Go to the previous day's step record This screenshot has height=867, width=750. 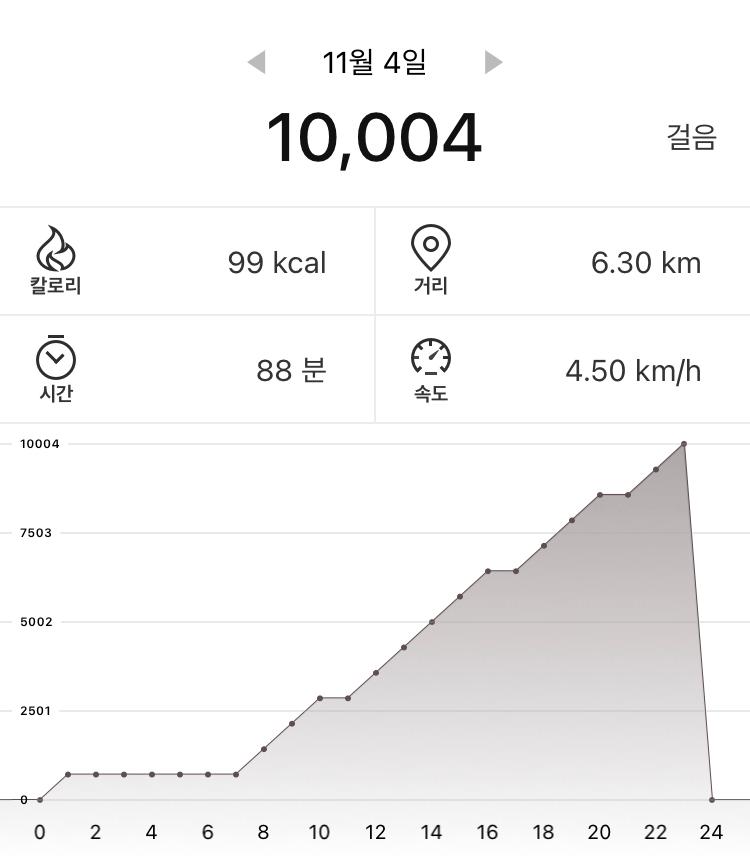click(257, 63)
